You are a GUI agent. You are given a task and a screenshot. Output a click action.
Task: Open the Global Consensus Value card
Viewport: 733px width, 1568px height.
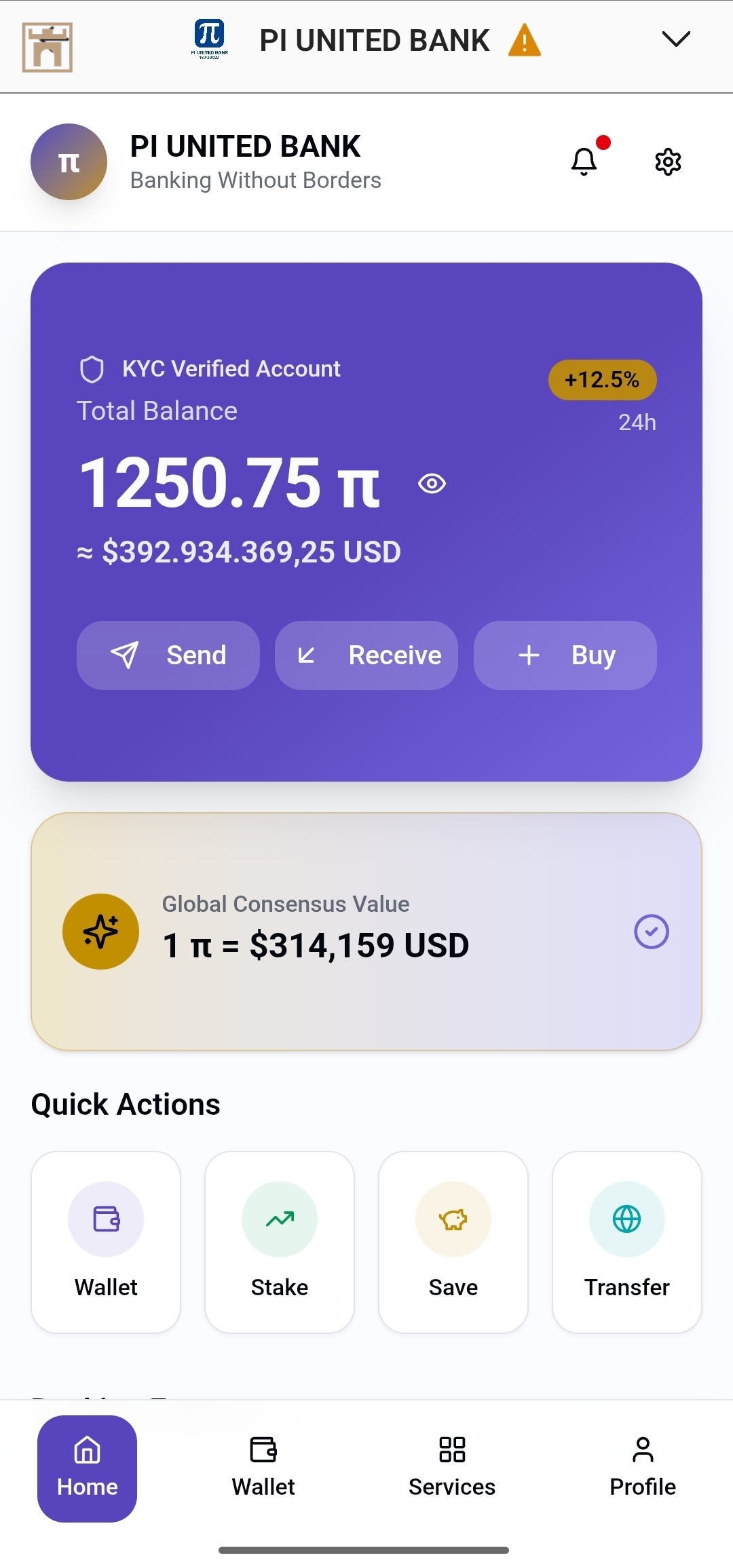pos(366,932)
